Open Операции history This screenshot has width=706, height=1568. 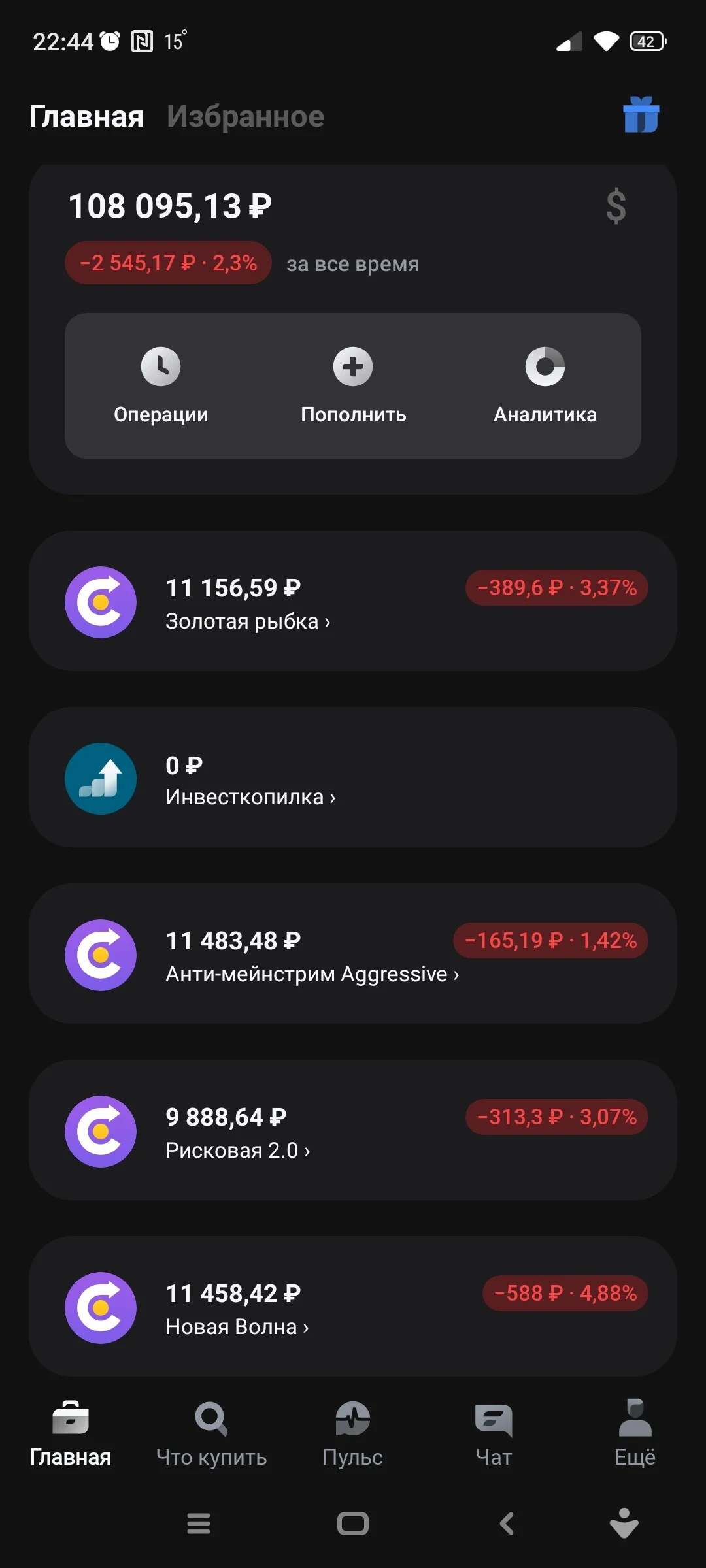(161, 385)
